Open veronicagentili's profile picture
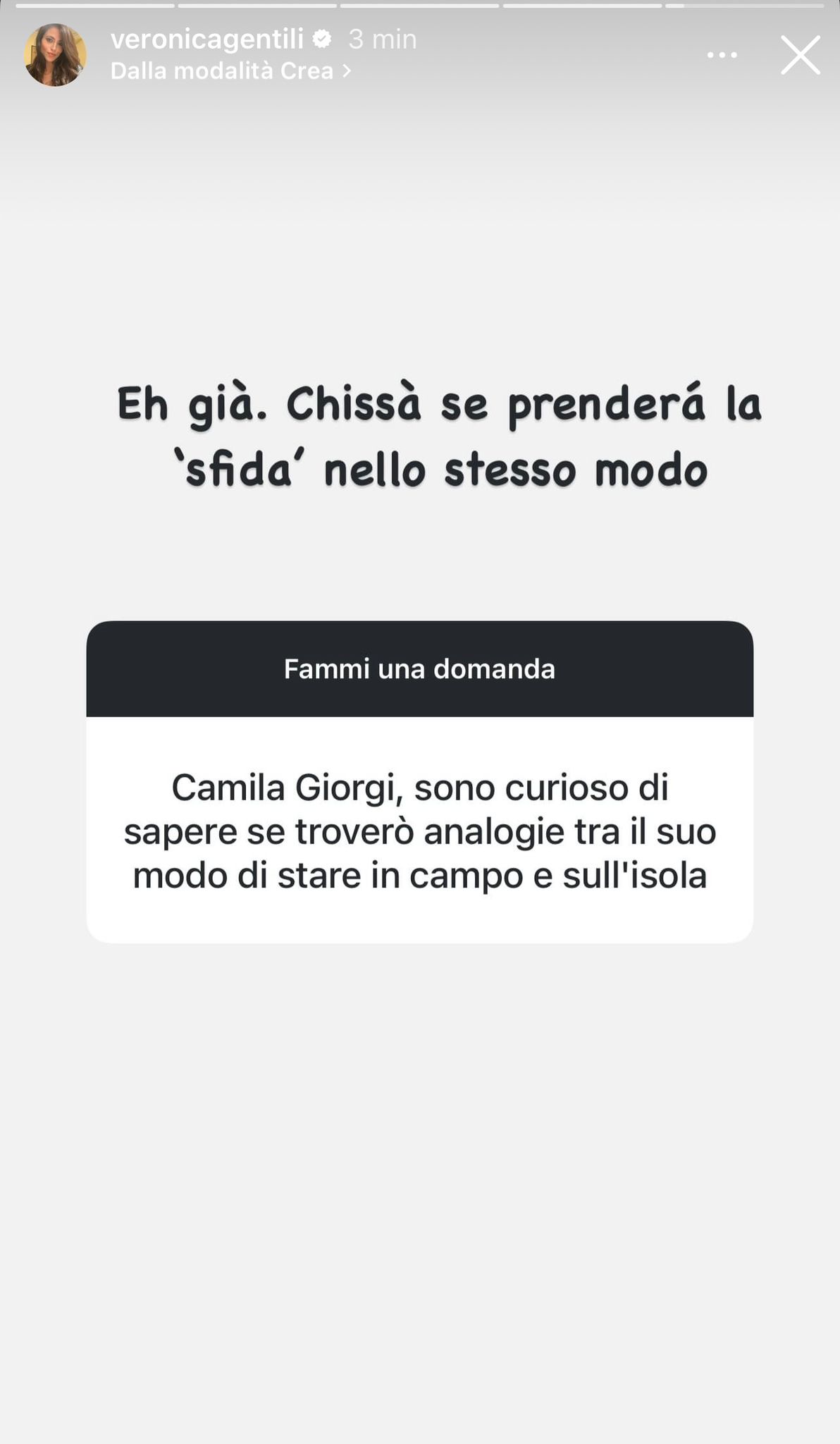Viewport: 840px width, 1444px height. click(55, 55)
